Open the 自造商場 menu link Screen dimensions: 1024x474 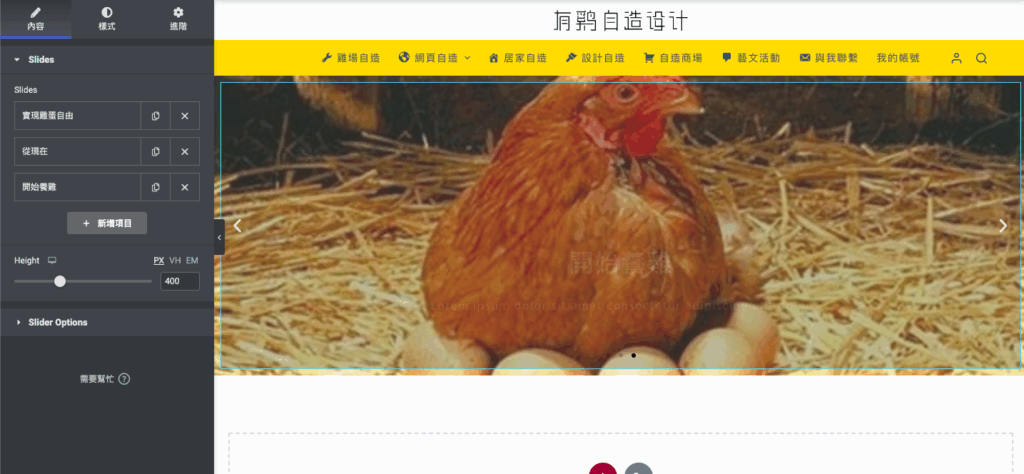[x=674, y=58]
